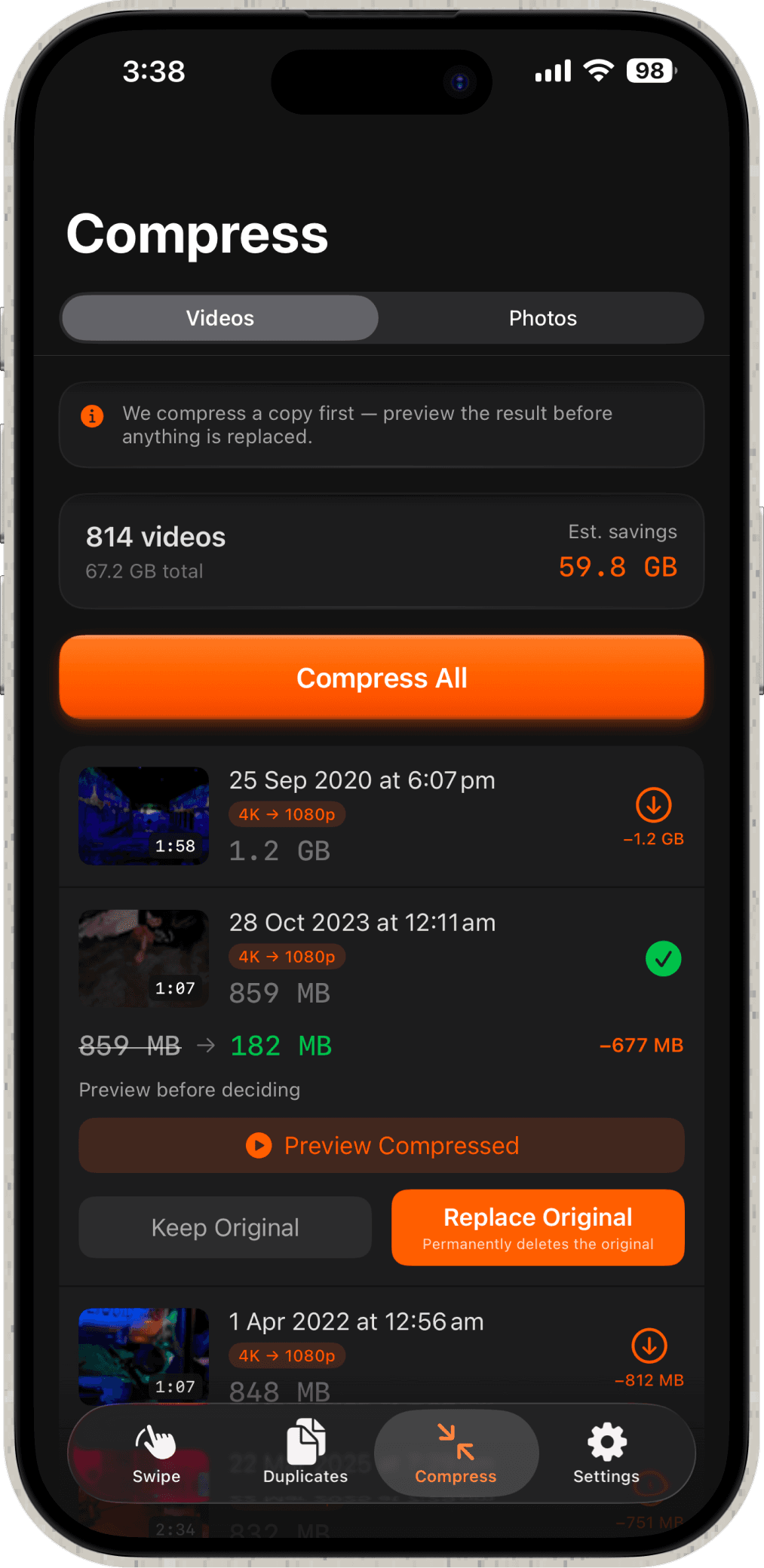Replace the original with compressed version

click(538, 1227)
